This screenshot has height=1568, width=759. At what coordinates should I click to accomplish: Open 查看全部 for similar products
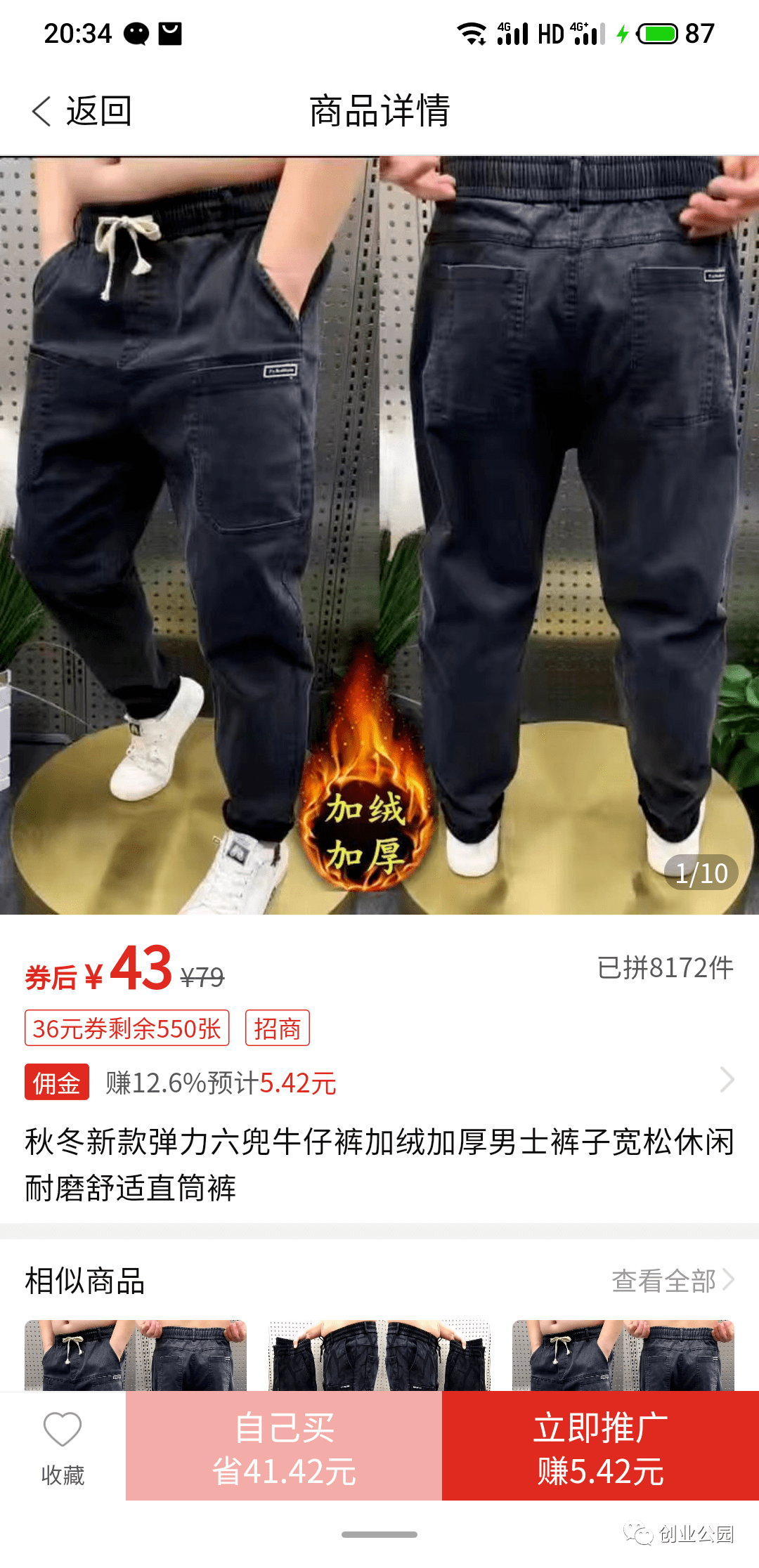[x=672, y=1281]
